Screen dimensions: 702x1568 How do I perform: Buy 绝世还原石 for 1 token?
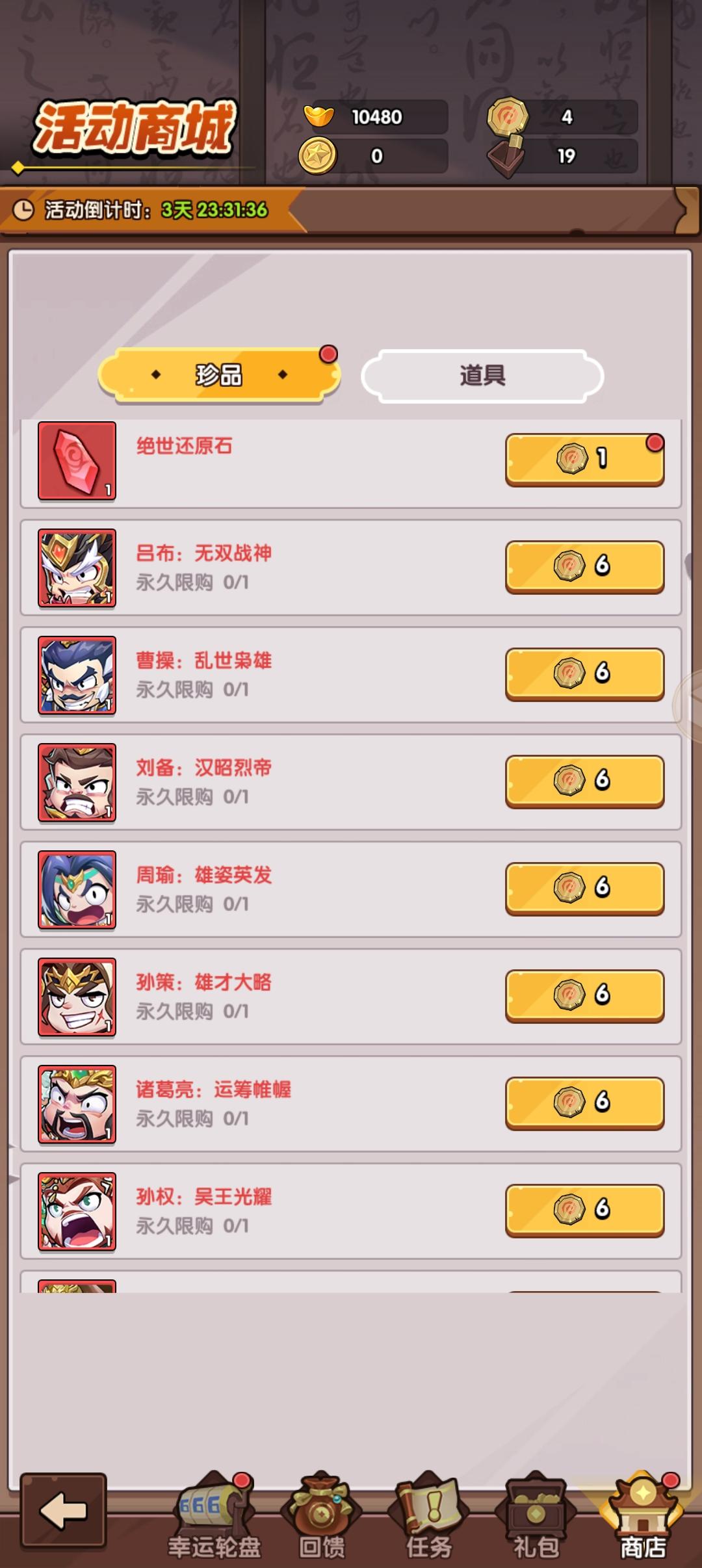point(583,458)
